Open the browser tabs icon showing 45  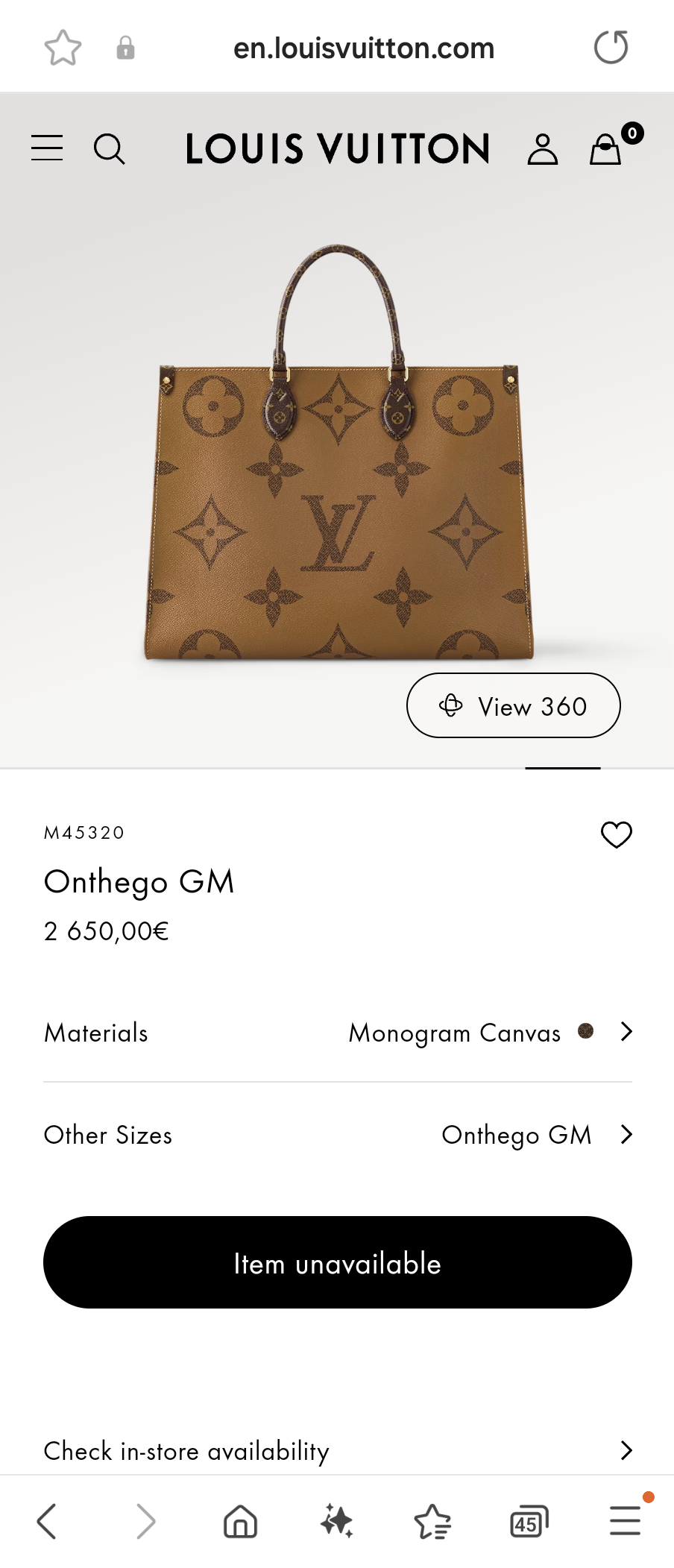coord(529,1521)
